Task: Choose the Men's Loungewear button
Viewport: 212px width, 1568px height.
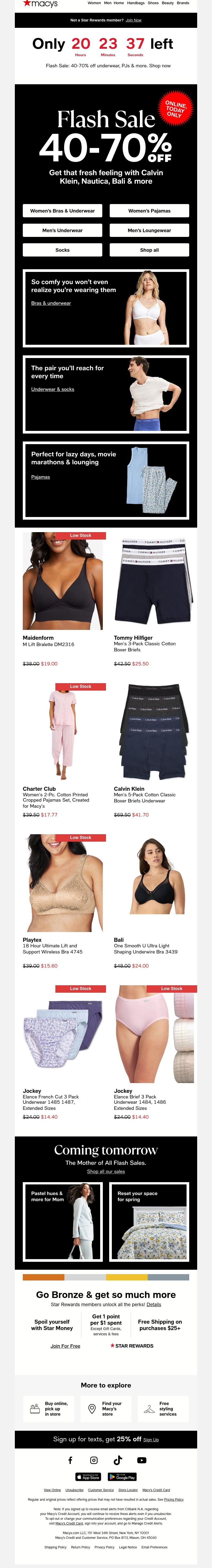Action: pos(149,230)
